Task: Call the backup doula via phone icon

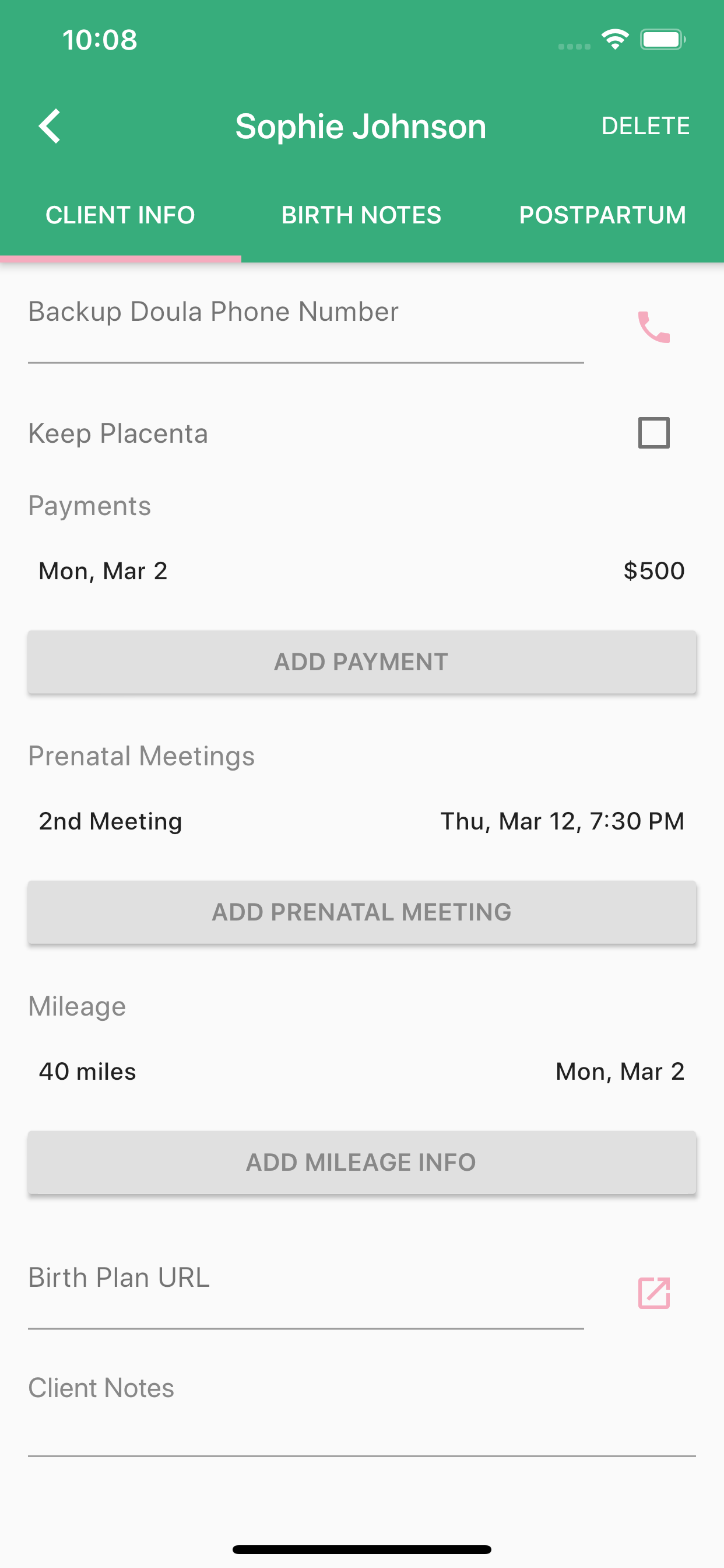Action: [x=654, y=327]
